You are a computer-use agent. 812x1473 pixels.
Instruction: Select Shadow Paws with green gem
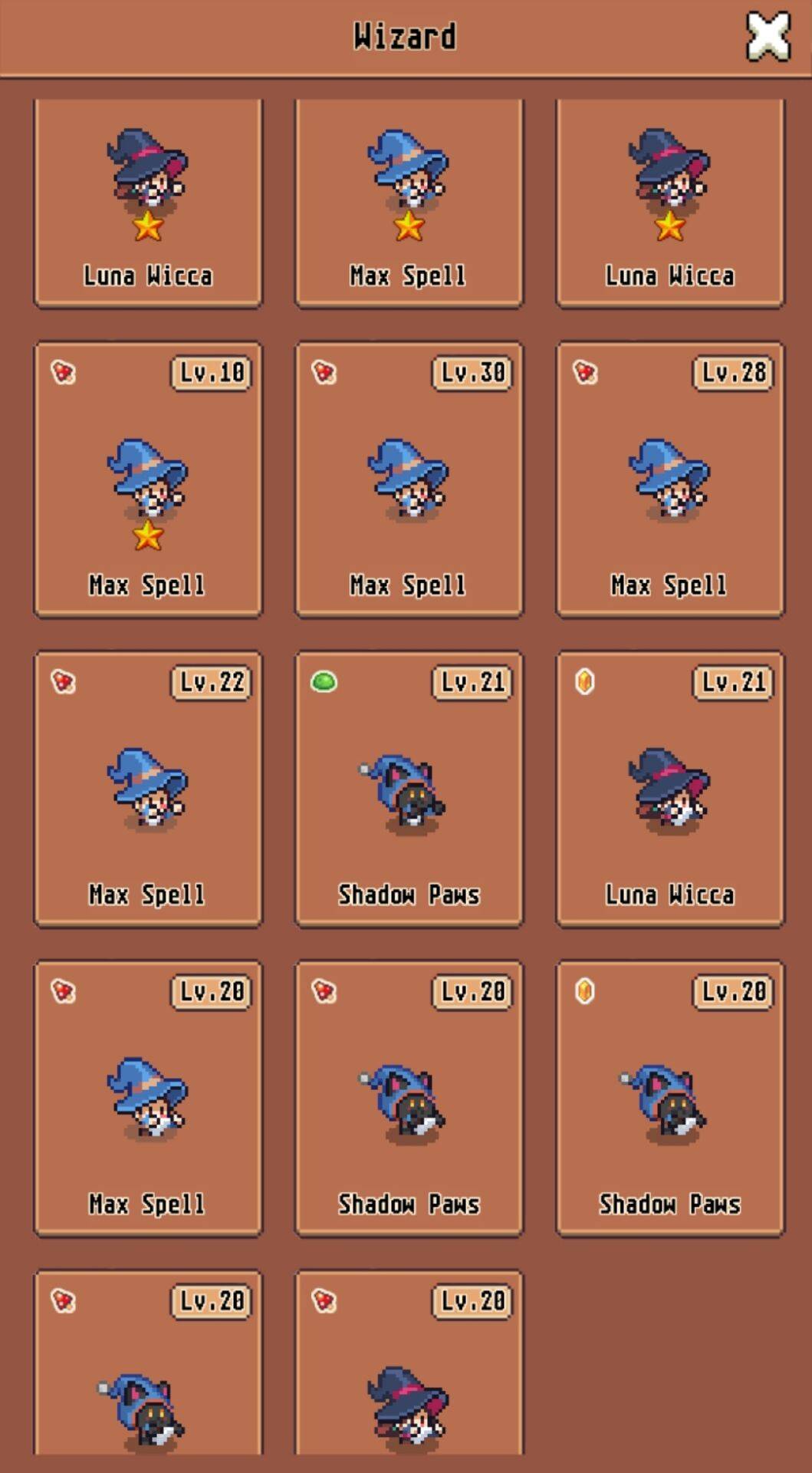click(409, 789)
